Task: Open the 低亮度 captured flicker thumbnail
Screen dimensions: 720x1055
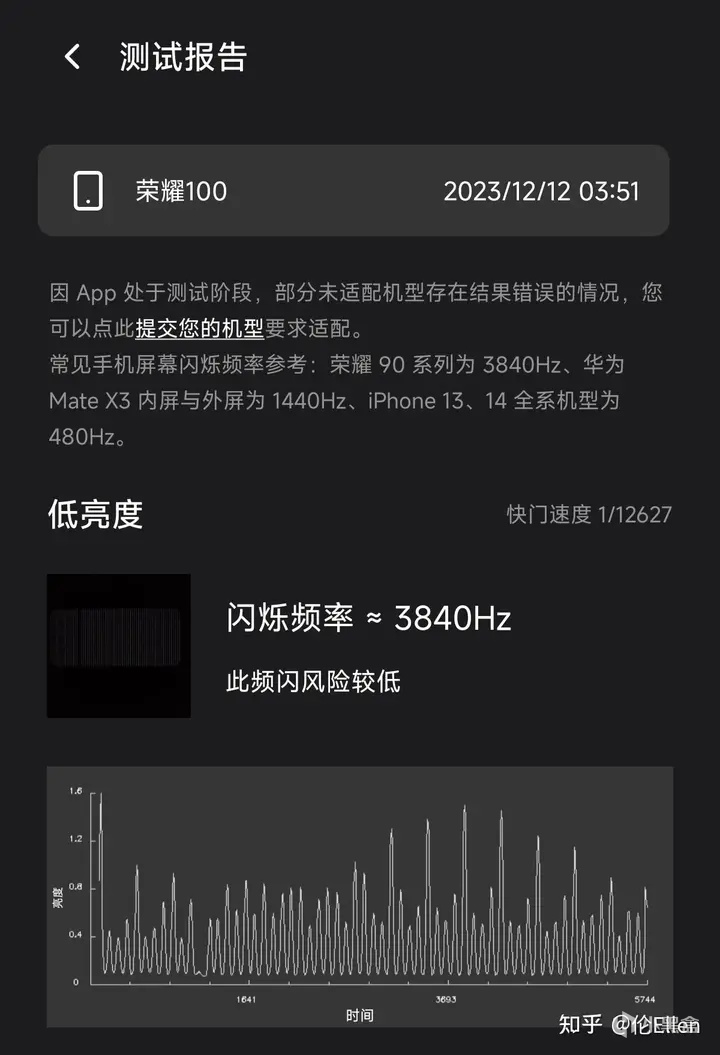Action: 118,645
